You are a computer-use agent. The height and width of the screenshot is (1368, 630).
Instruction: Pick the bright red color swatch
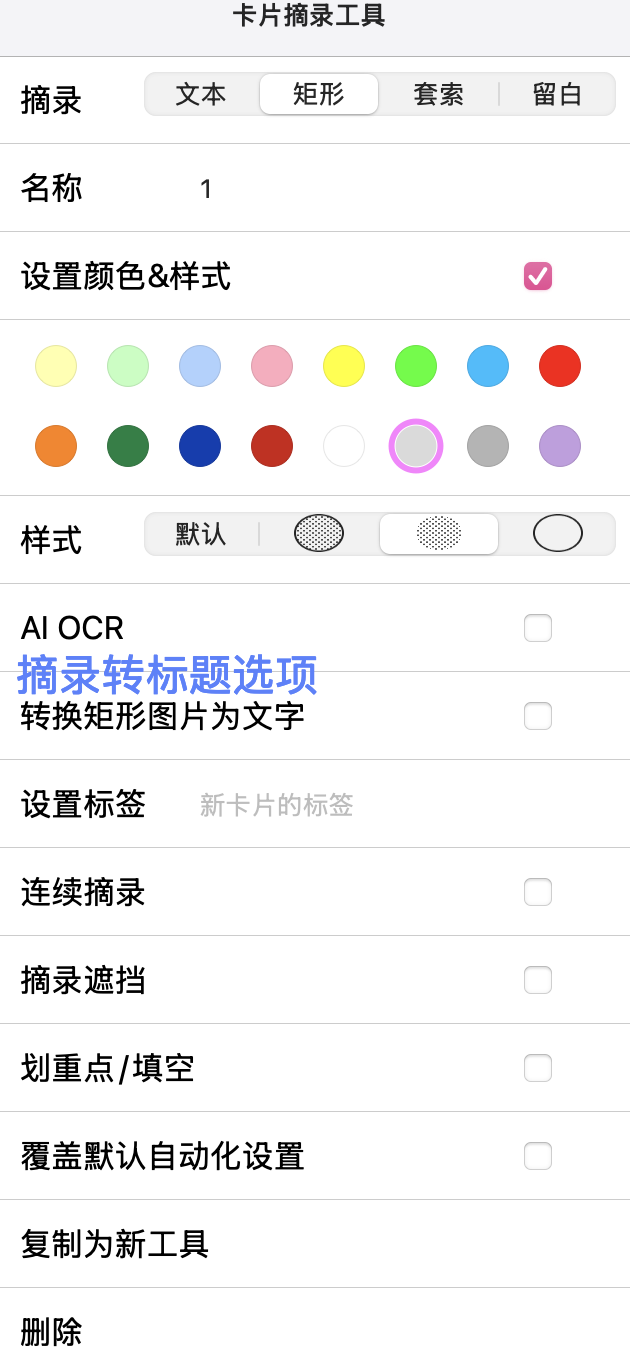(x=560, y=366)
